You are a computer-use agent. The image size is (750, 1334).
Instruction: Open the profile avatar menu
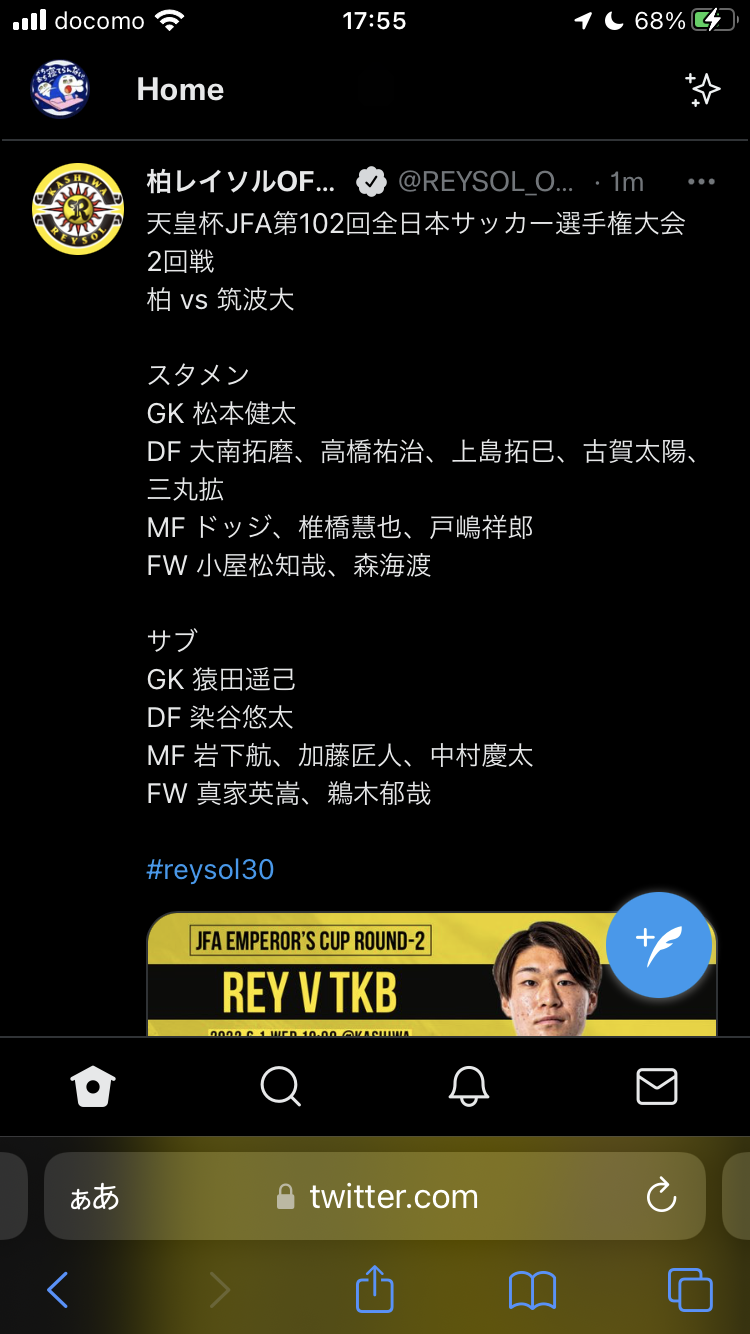click(60, 89)
